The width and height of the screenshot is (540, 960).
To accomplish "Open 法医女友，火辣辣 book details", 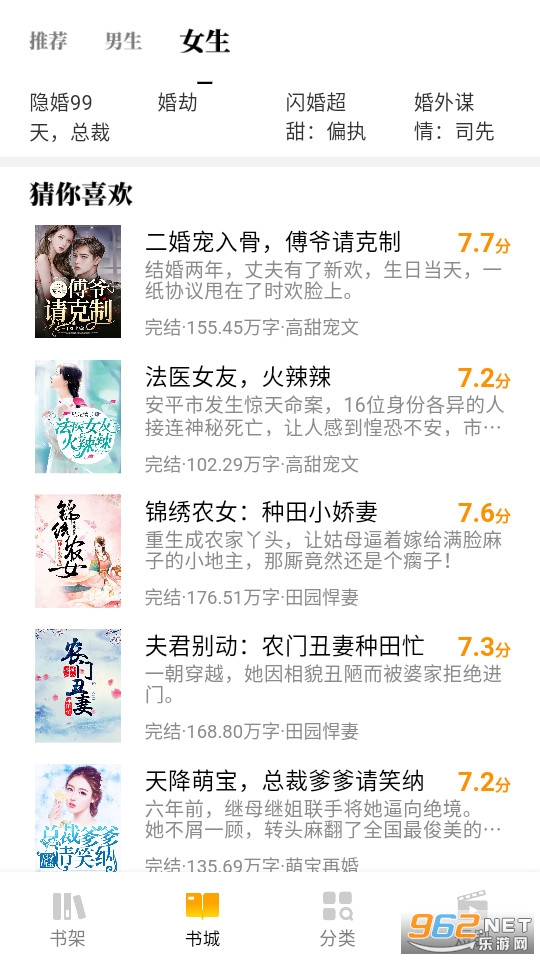I will pos(270,416).
